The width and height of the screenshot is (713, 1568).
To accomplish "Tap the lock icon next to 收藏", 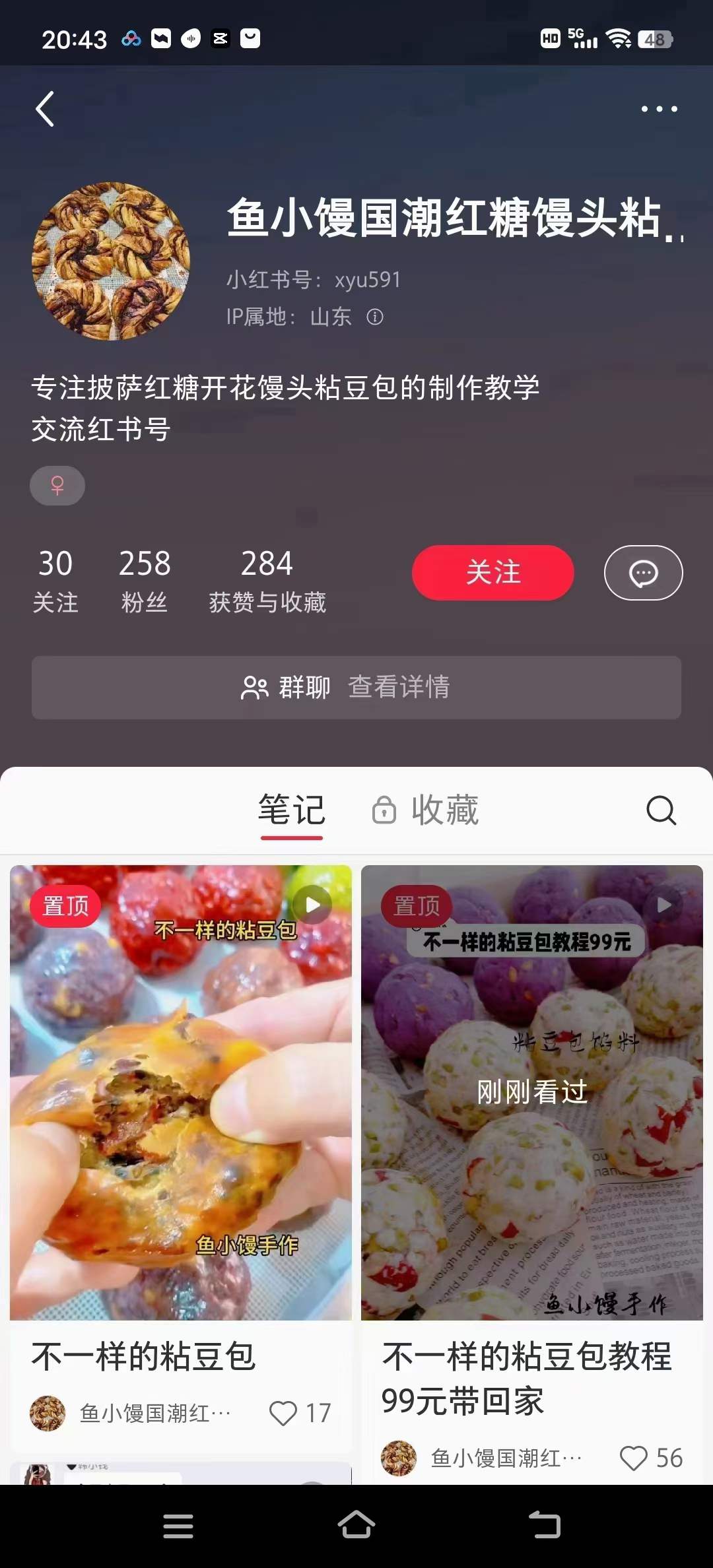I will click(383, 810).
